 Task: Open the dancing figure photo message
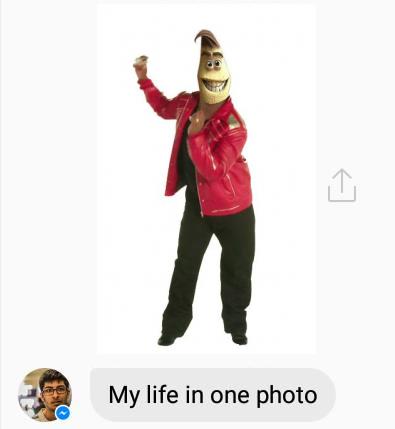[x=207, y=179]
